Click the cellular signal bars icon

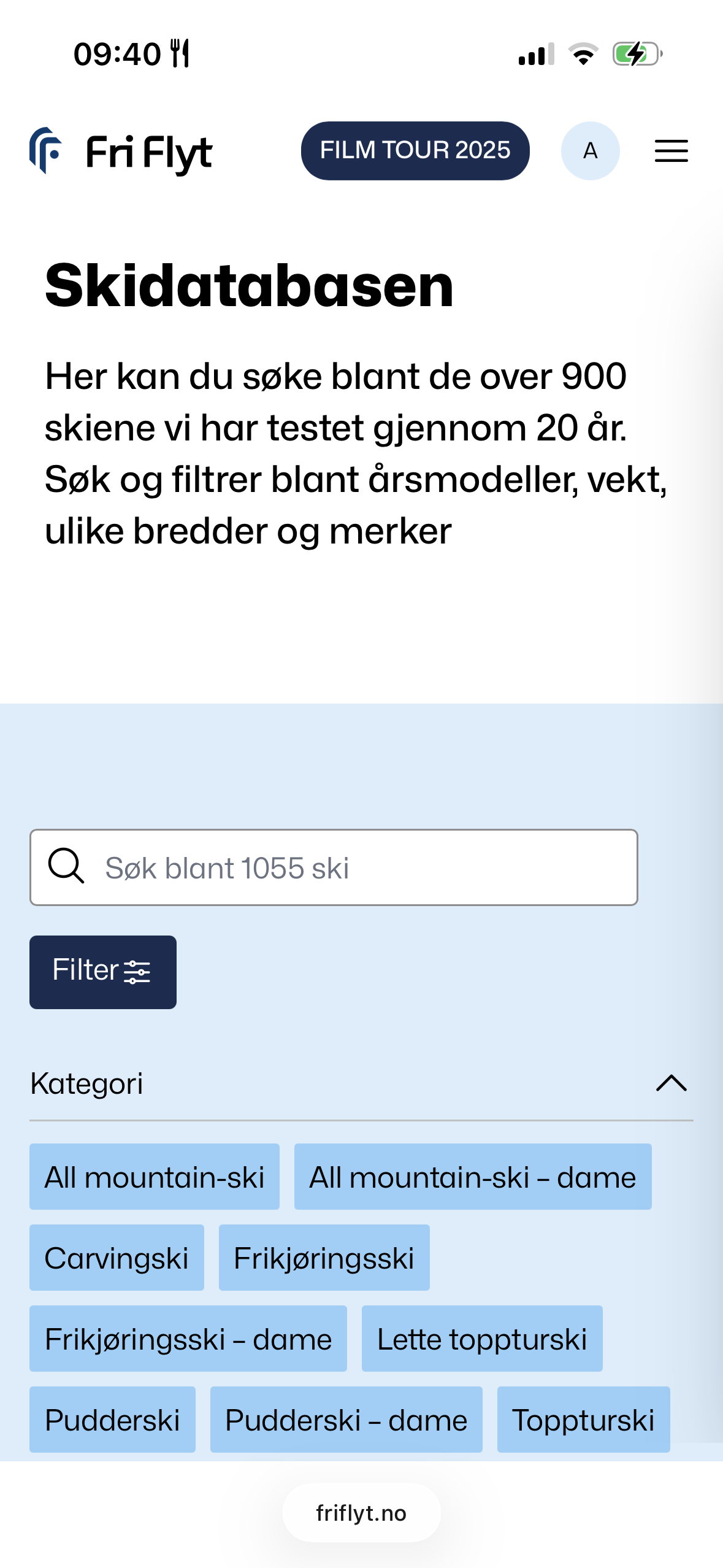click(533, 56)
